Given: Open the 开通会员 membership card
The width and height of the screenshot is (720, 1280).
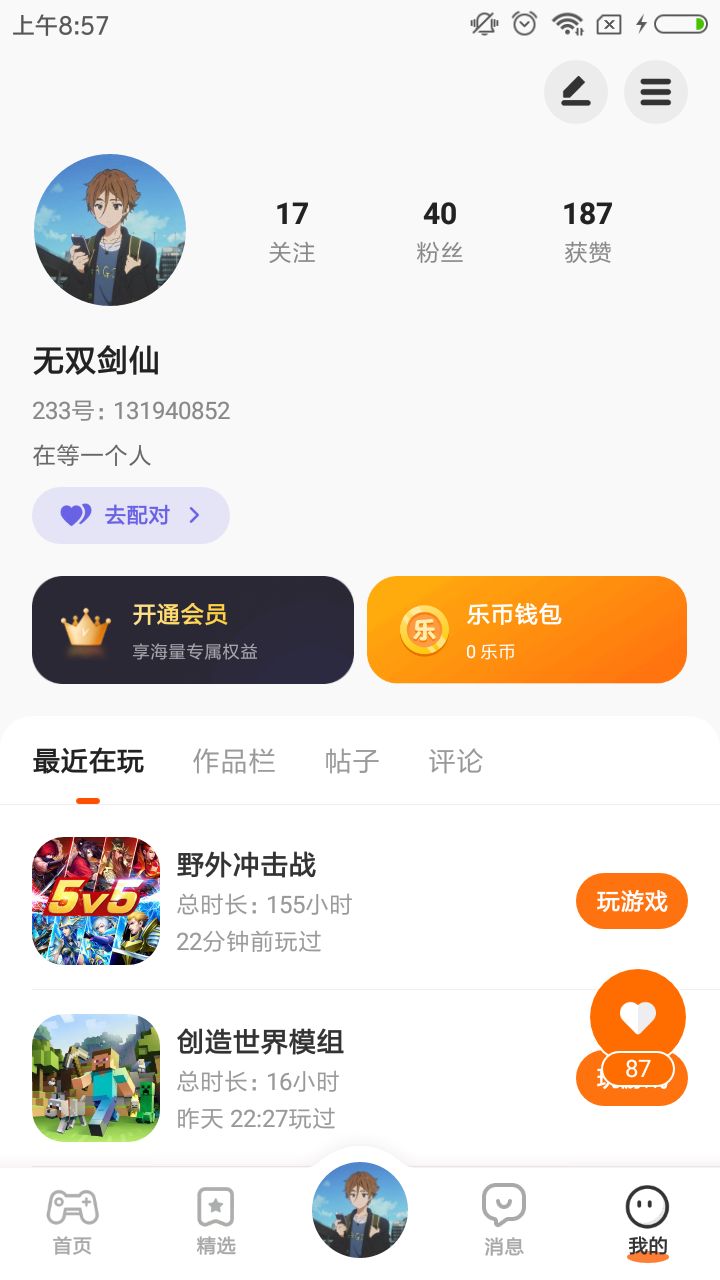Looking at the screenshot, I should point(193,630).
